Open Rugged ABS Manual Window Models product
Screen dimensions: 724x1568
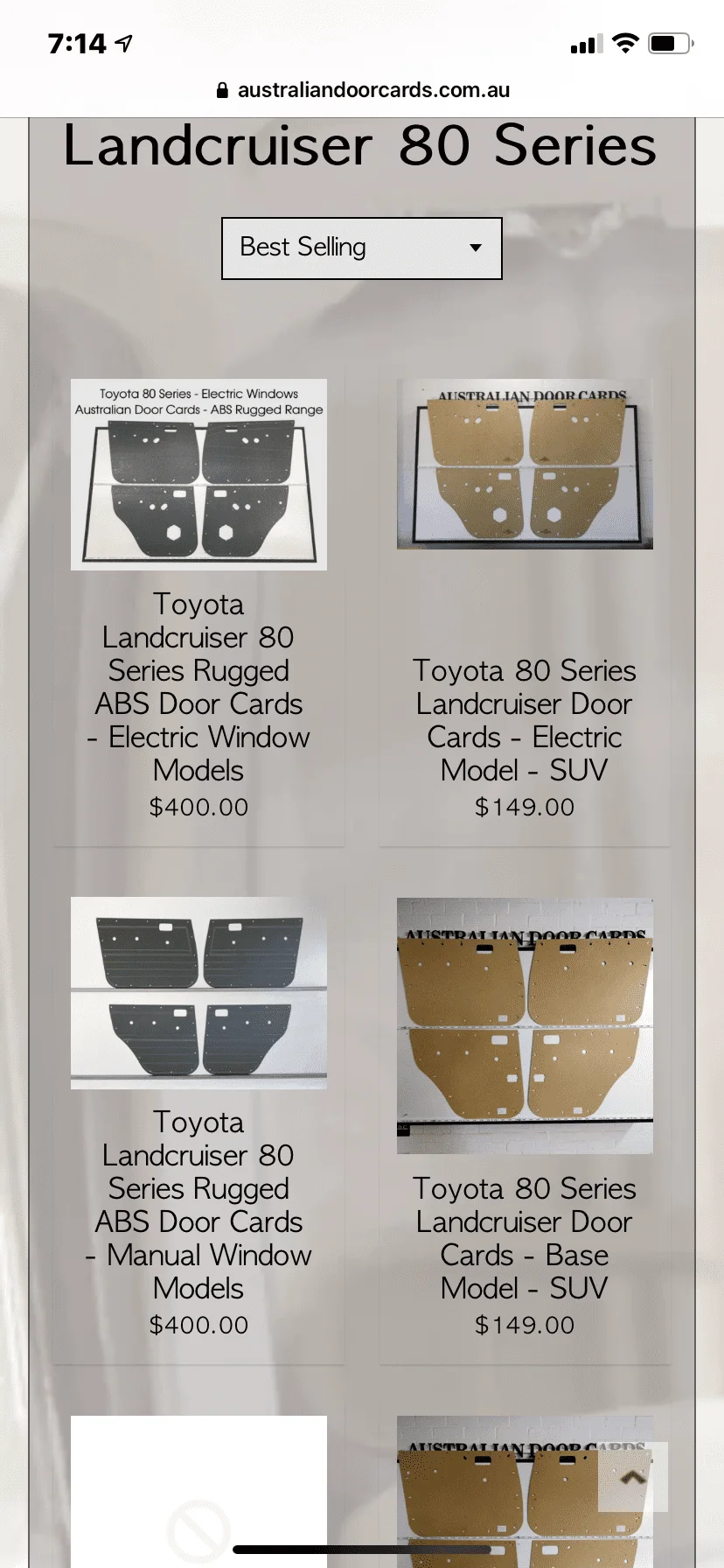point(198,1205)
